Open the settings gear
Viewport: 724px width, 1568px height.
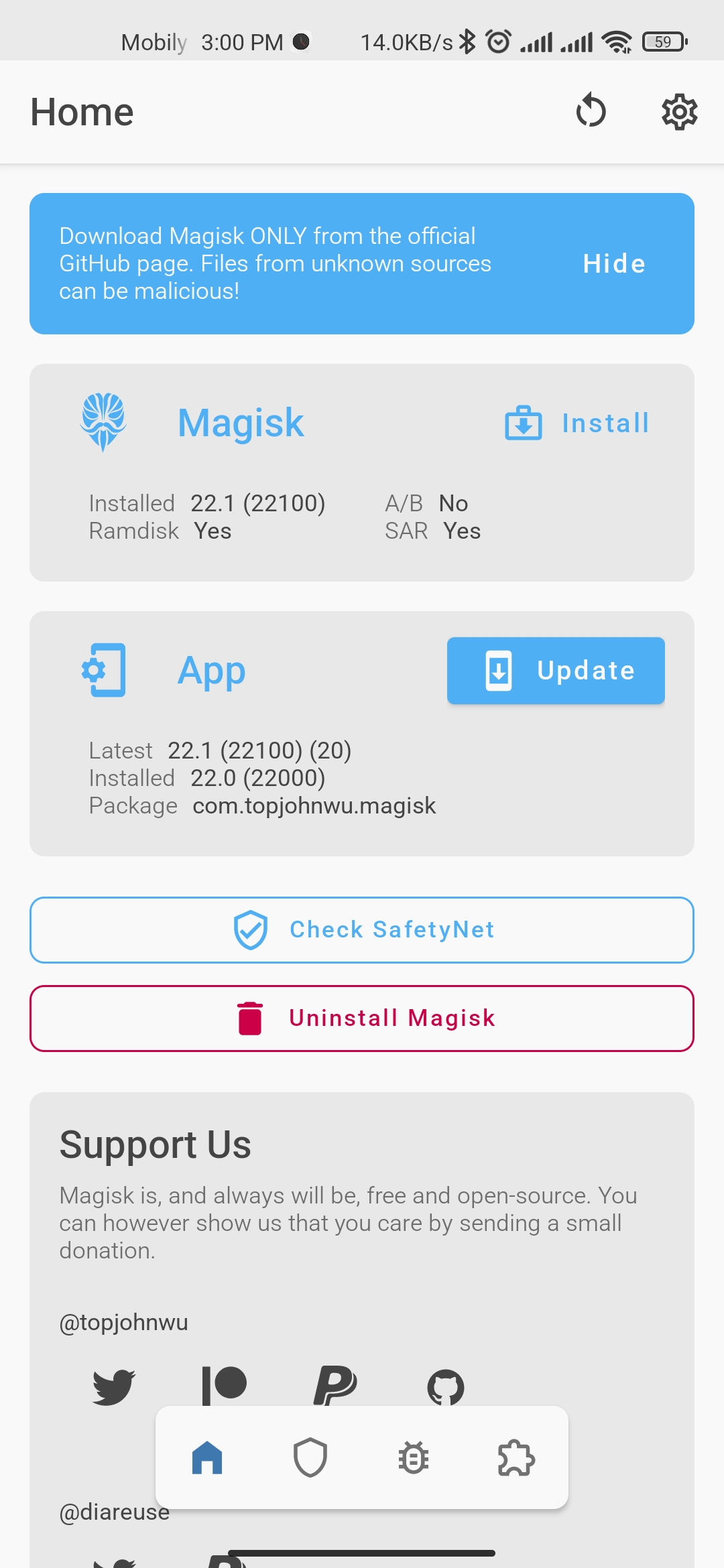pyautogui.click(x=680, y=111)
